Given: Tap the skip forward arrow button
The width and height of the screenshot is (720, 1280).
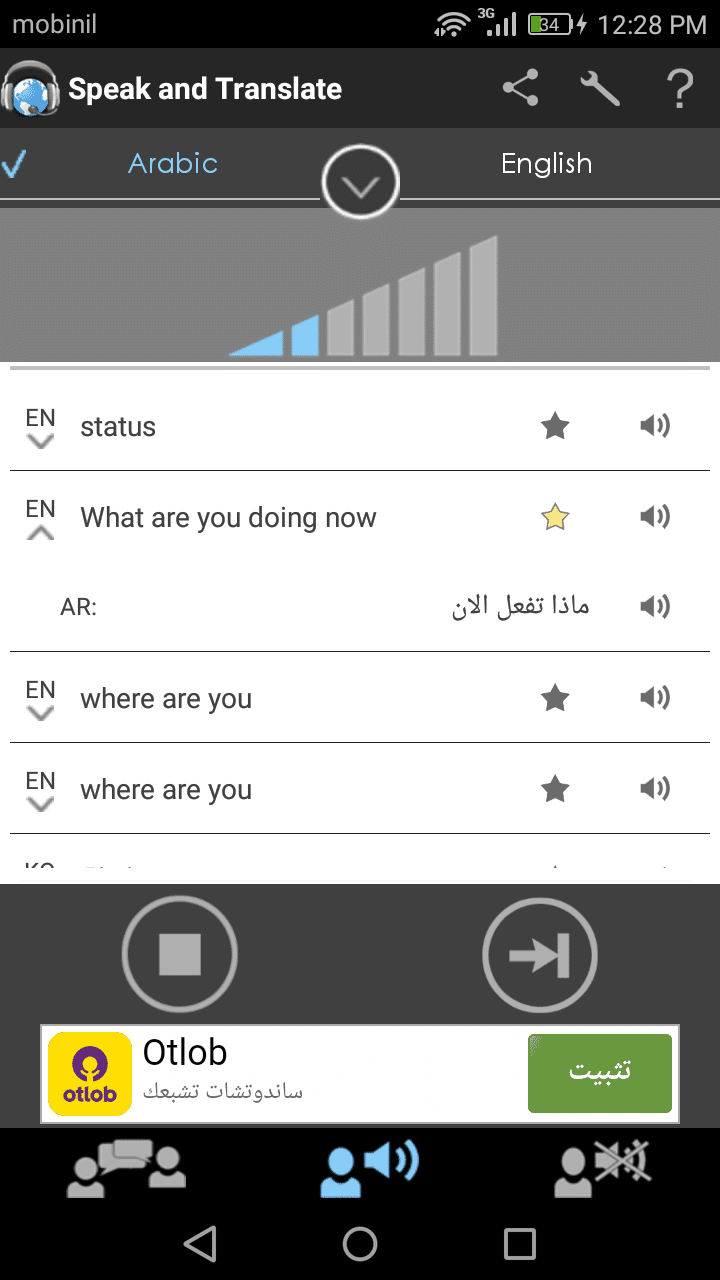Looking at the screenshot, I should click(540, 954).
